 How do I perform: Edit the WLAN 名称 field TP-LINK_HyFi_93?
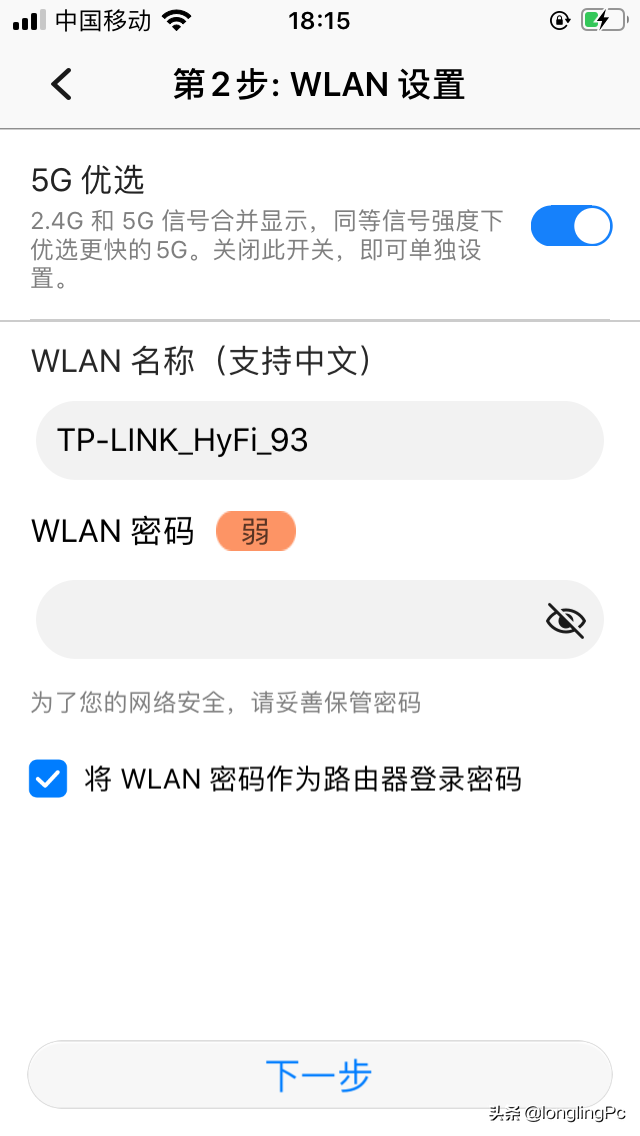click(320, 440)
